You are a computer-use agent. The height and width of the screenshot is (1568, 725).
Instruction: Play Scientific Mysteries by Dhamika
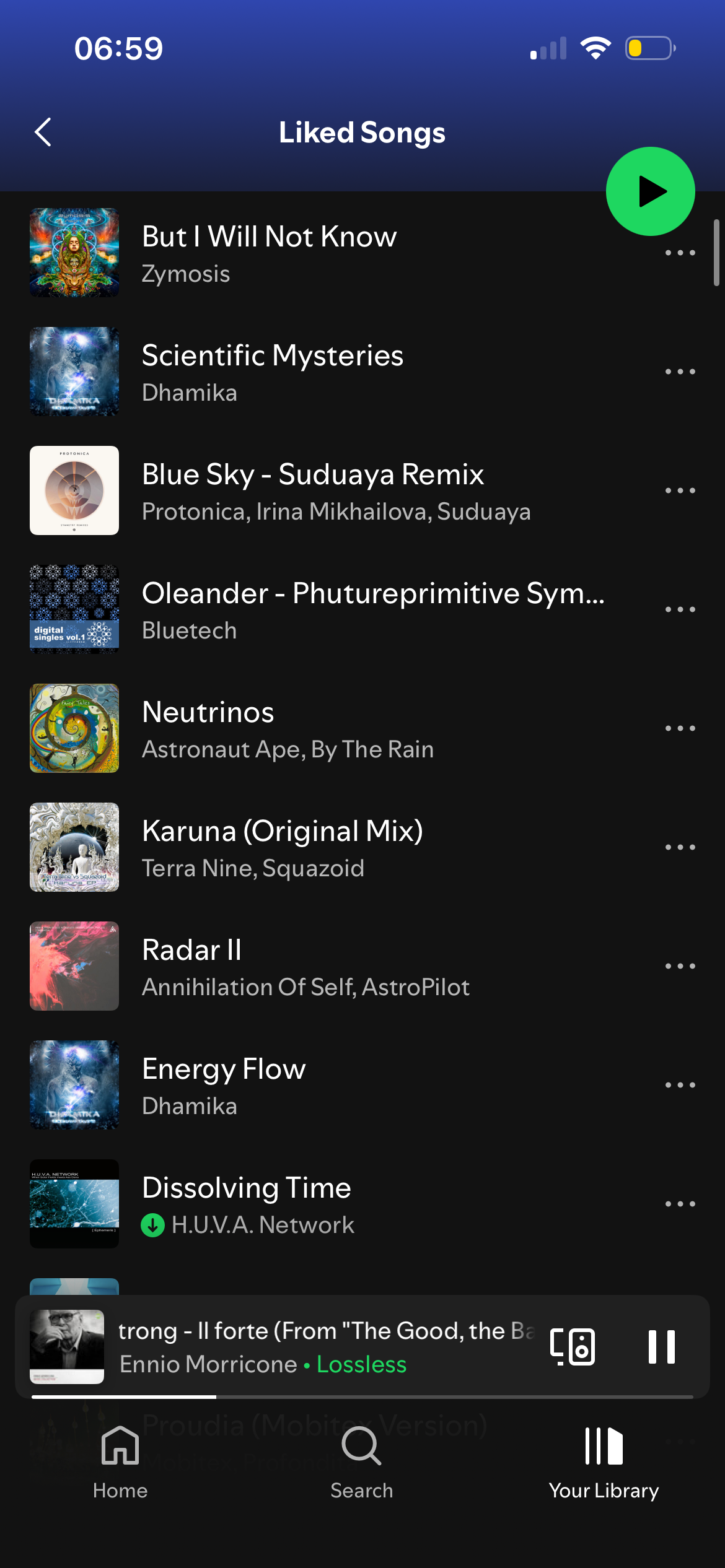pos(273,372)
